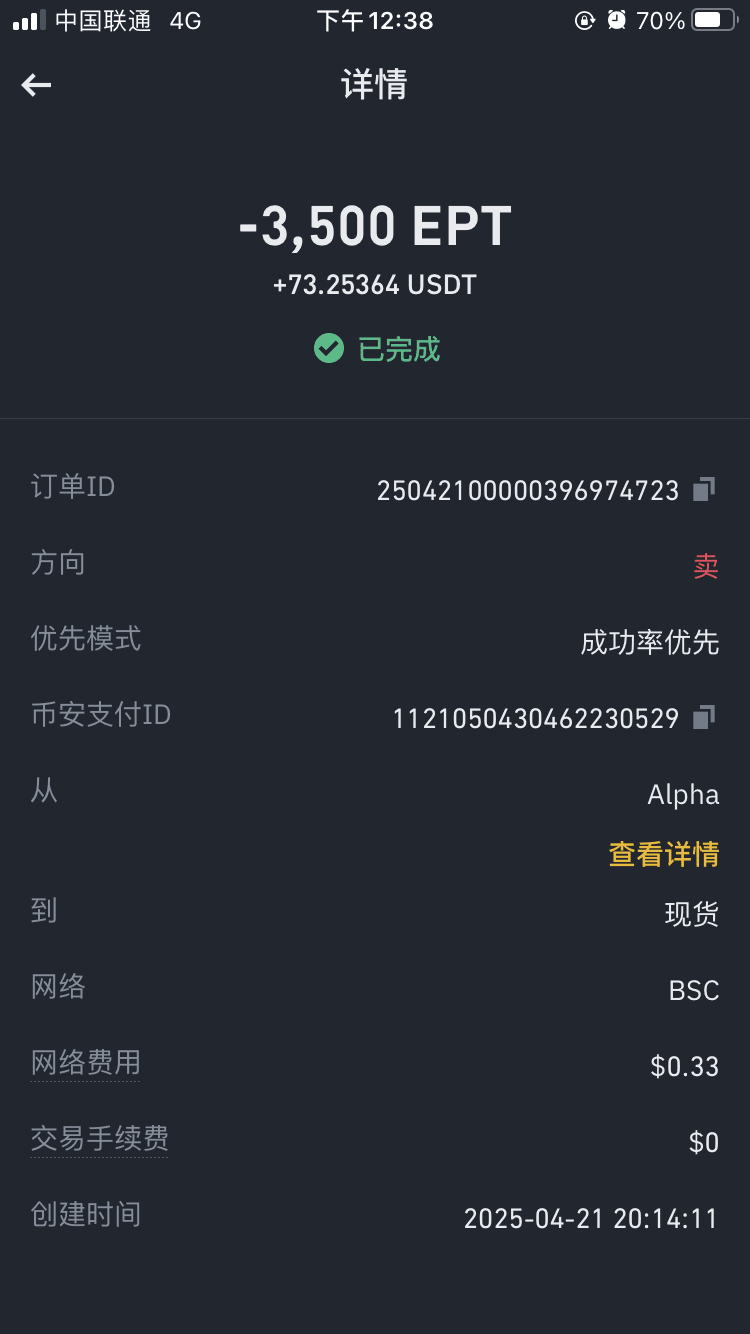Go back using the top-left arrow
This screenshot has height=1334, width=750.
[36, 85]
